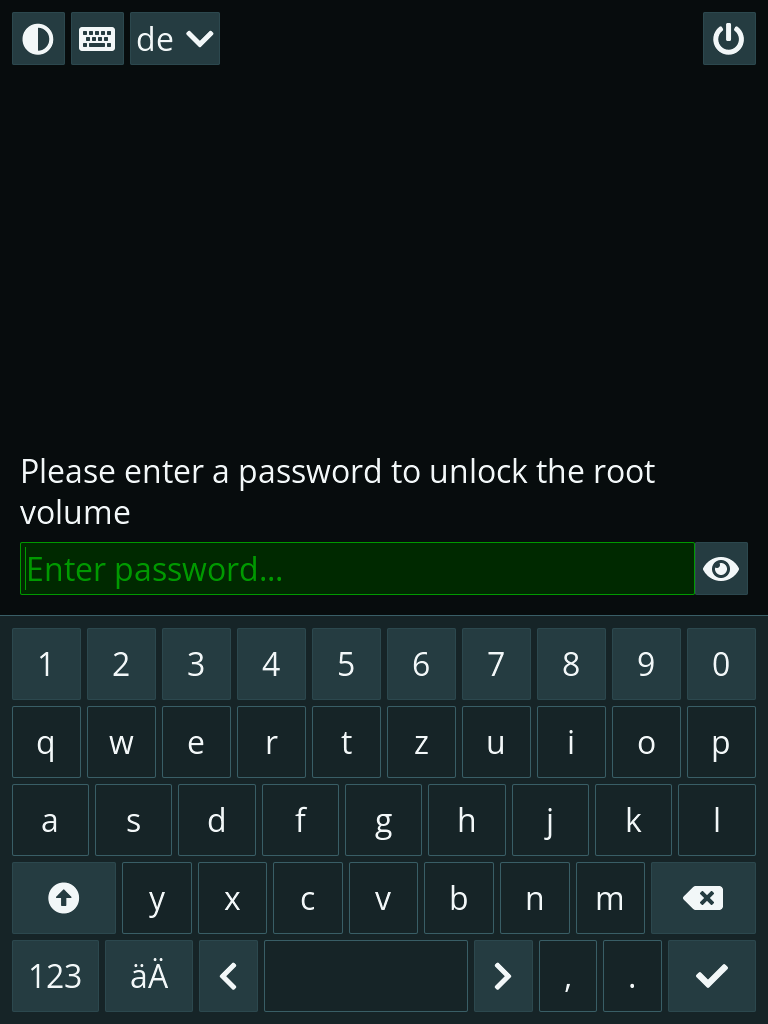Confirm the password with the checkmark key
This screenshot has width=768, height=1024.
[711, 975]
